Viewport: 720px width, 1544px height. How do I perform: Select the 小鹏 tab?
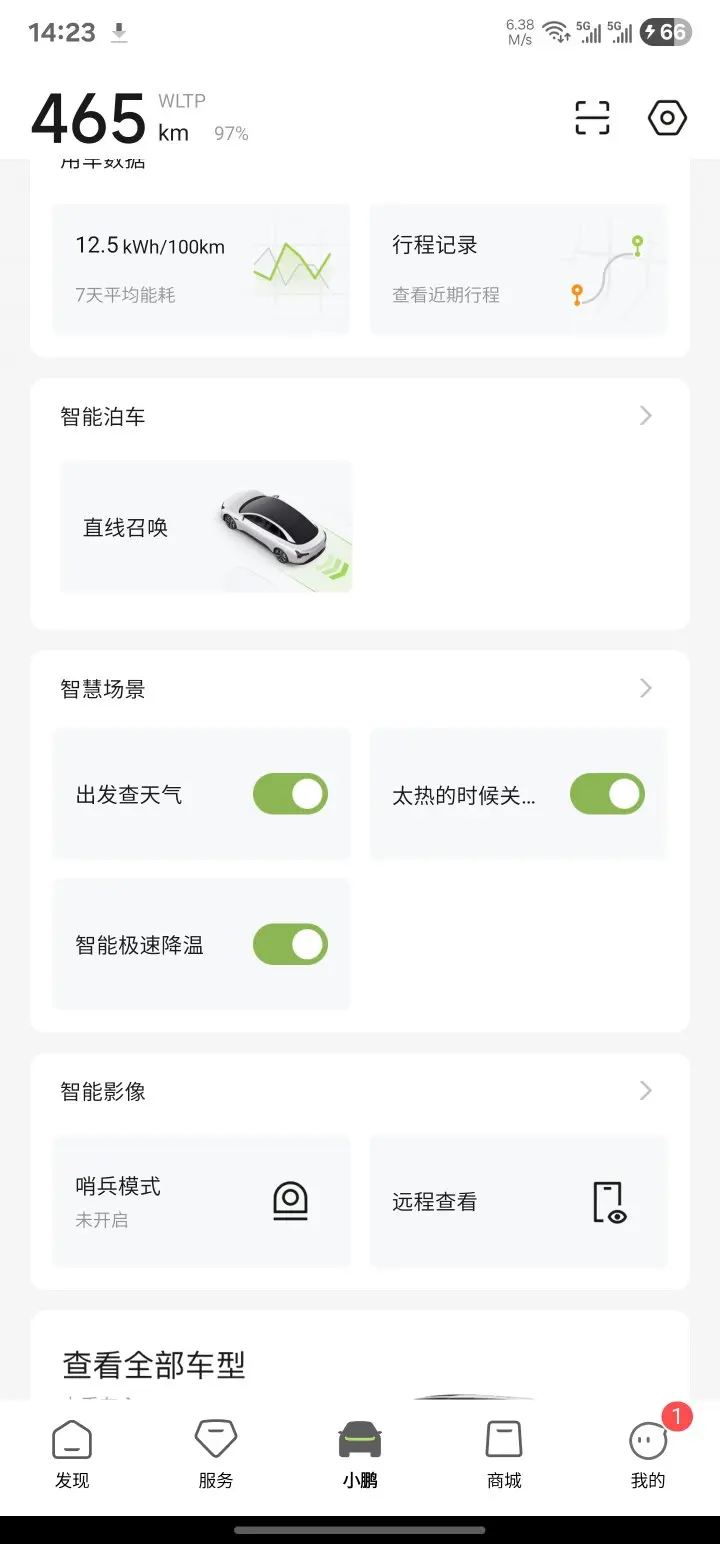(x=360, y=1456)
